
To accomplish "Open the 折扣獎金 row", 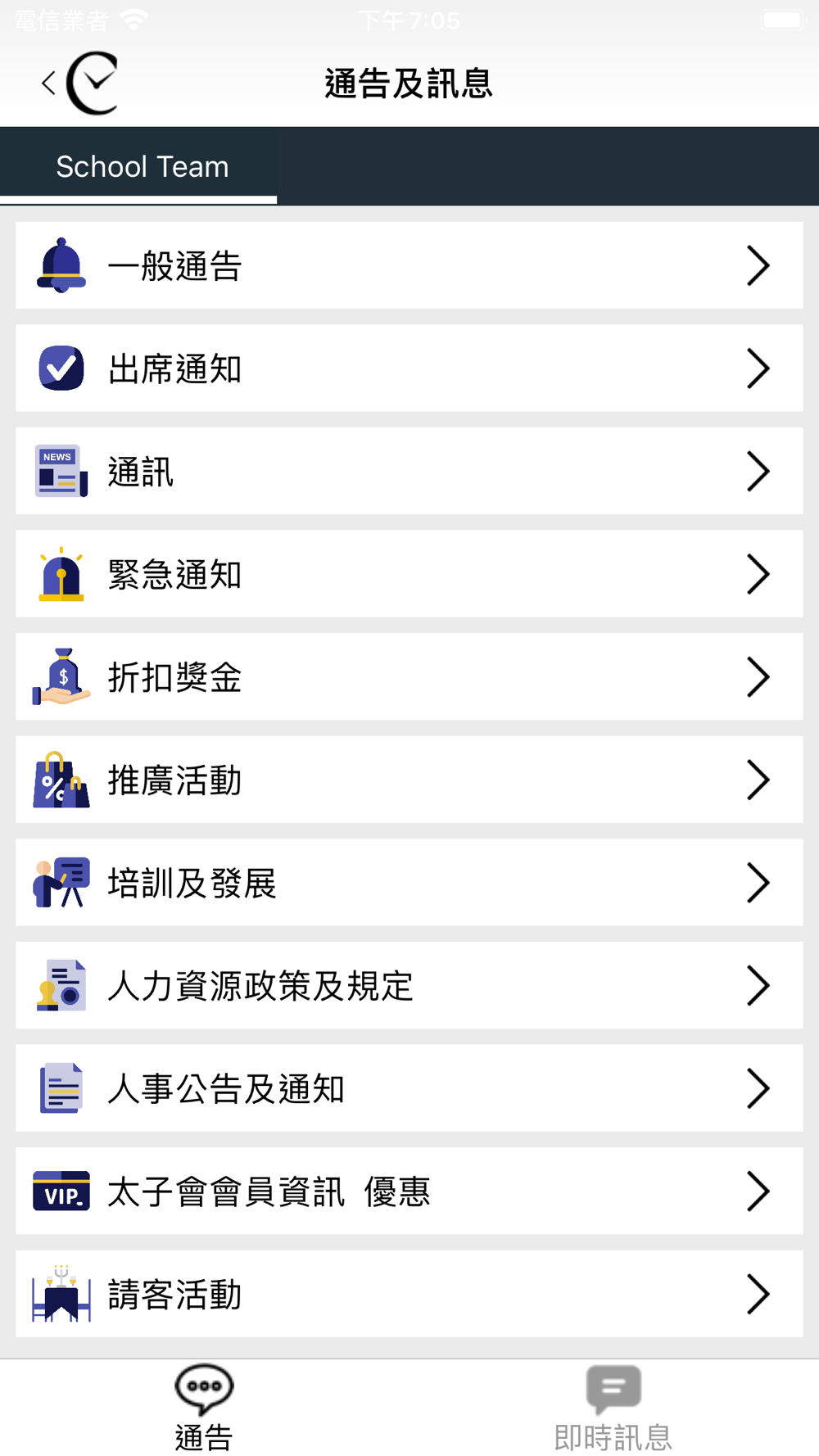I will click(409, 677).
